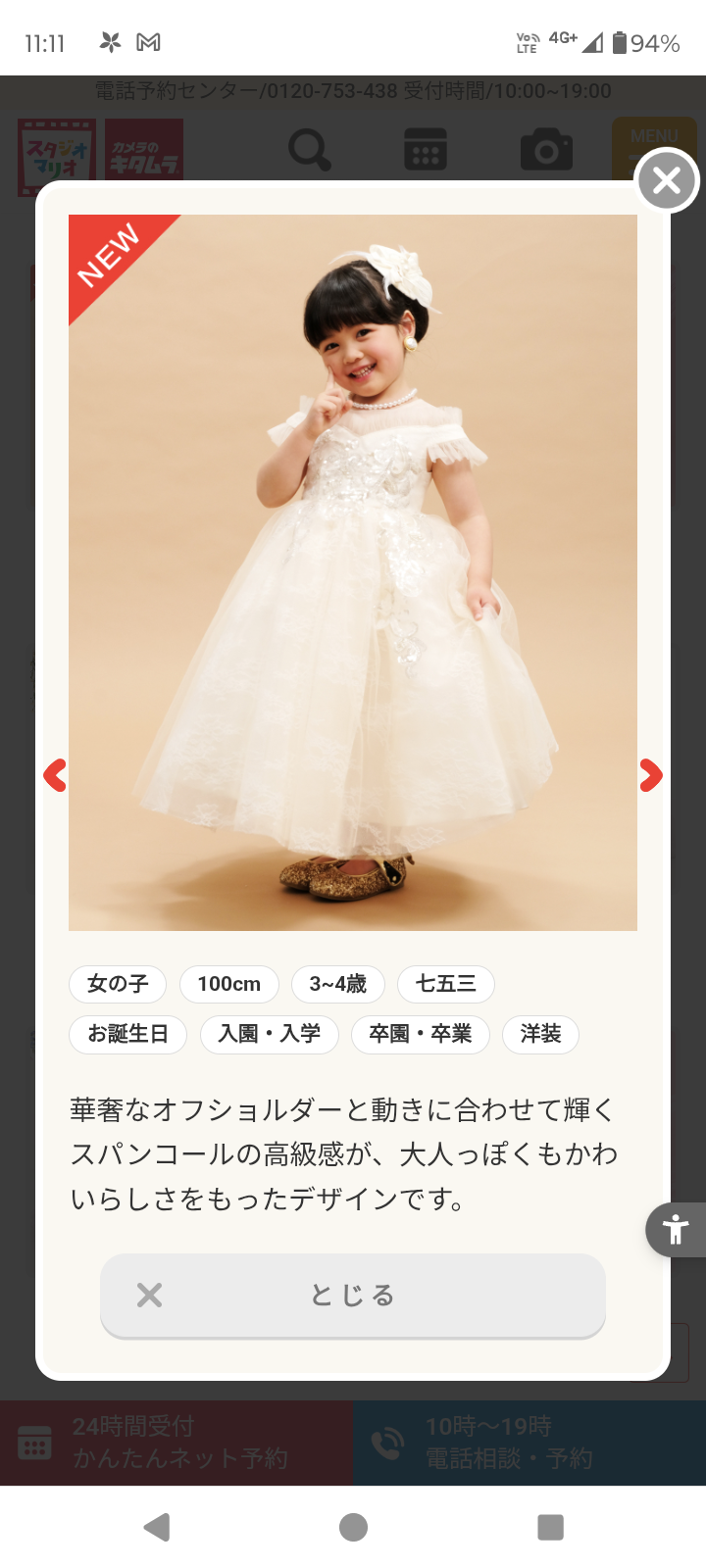The height and width of the screenshot is (1568, 706).
Task: Close the dress detail popup
Action: pos(667,180)
